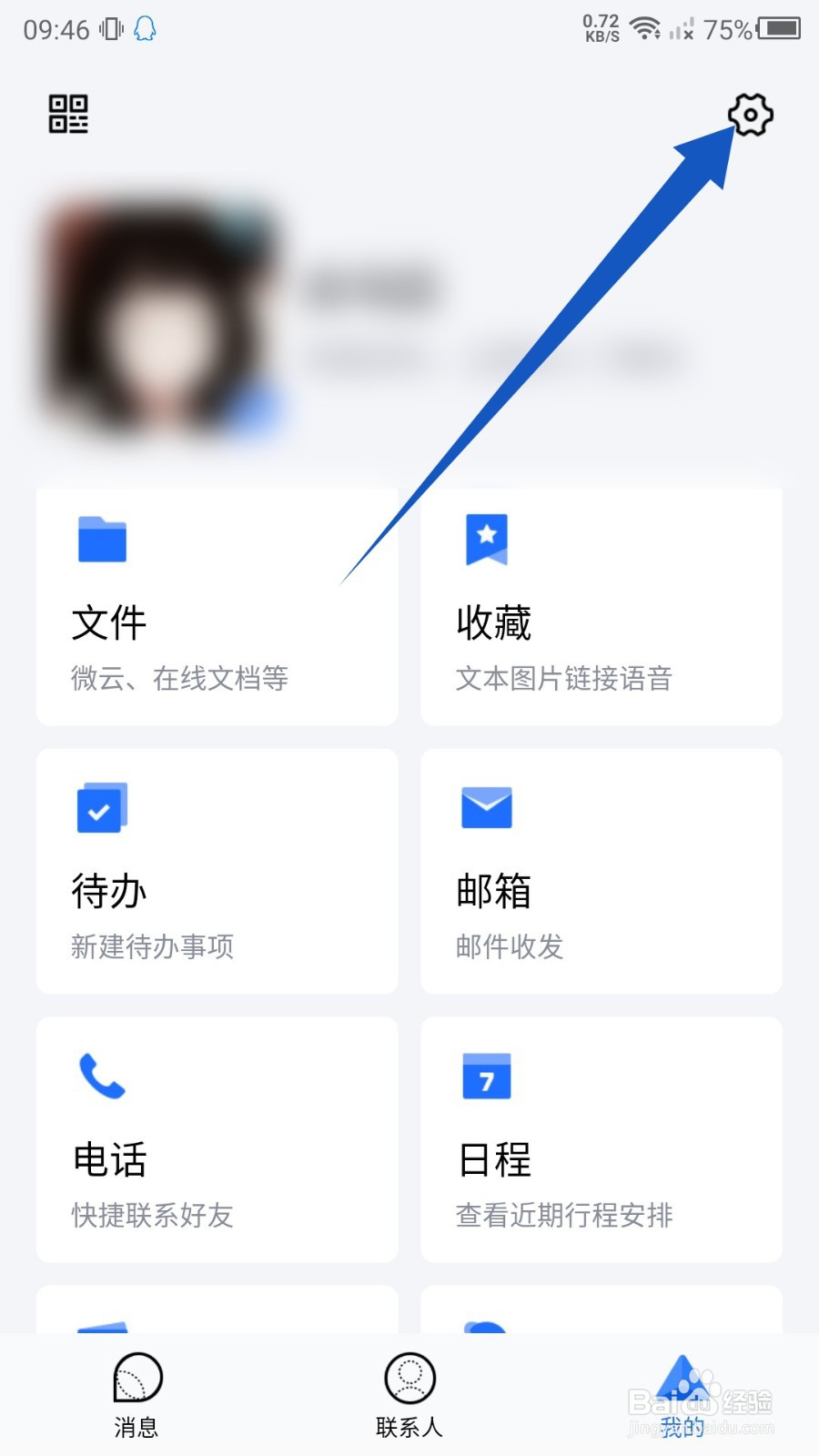Open the calendar icon showing number 7
This screenshot has height=1456, width=819.
pos(486,1077)
